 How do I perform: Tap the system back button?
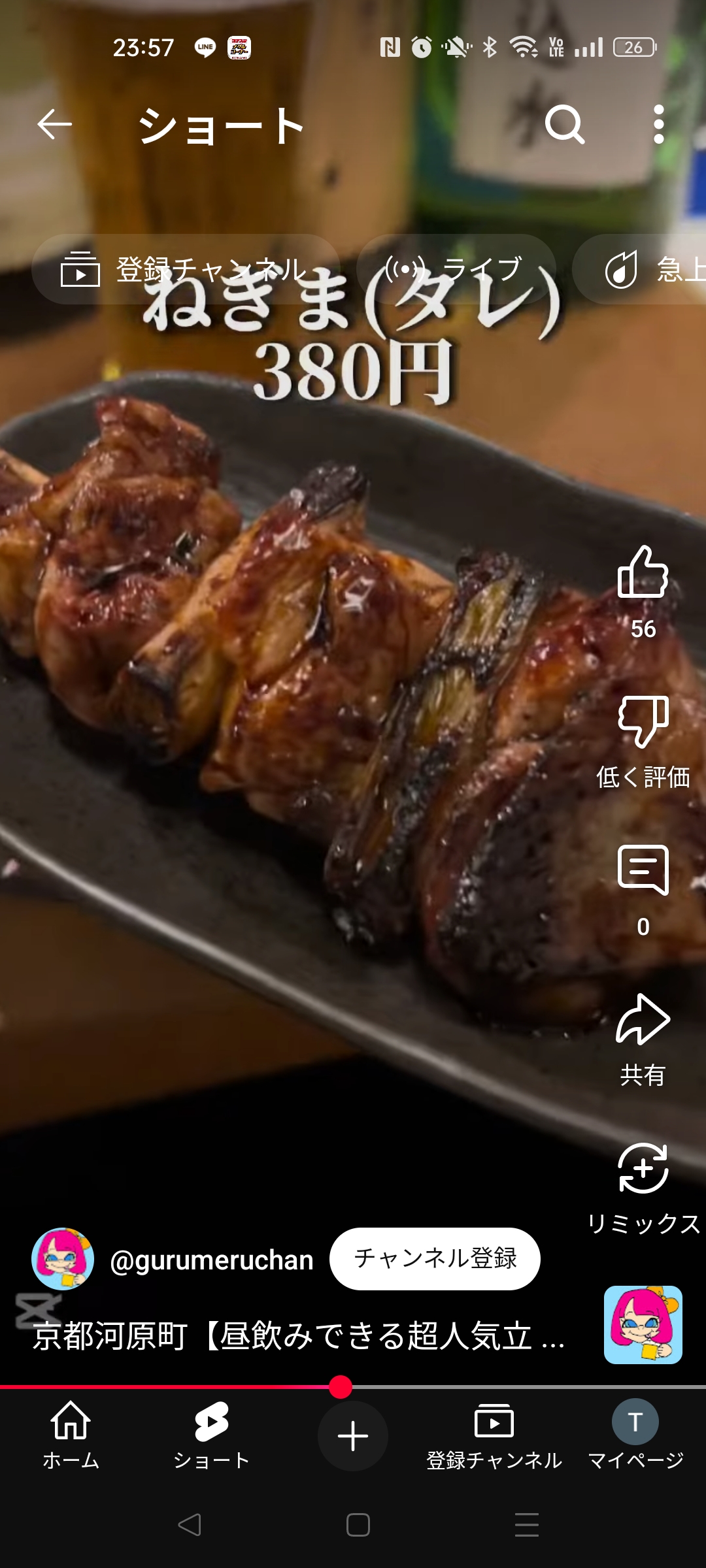coord(190,1525)
